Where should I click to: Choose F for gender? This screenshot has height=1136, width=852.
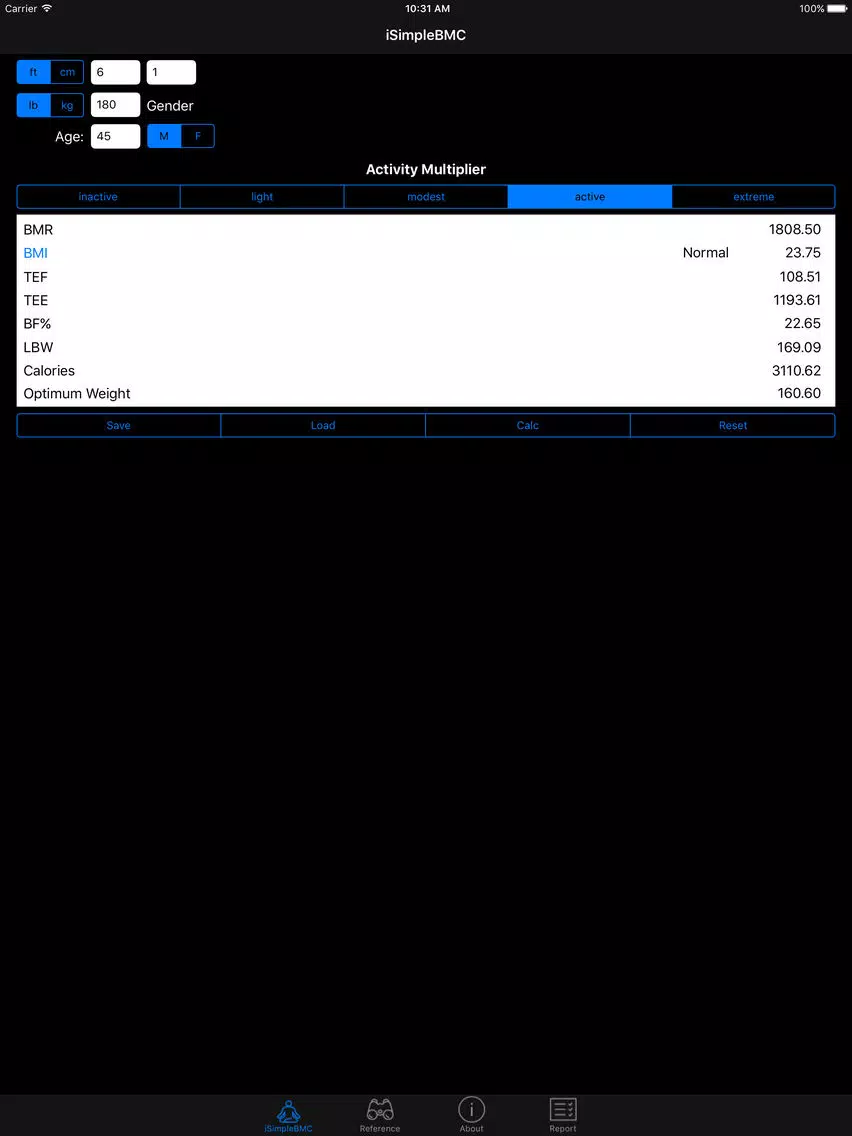pyautogui.click(x=198, y=137)
